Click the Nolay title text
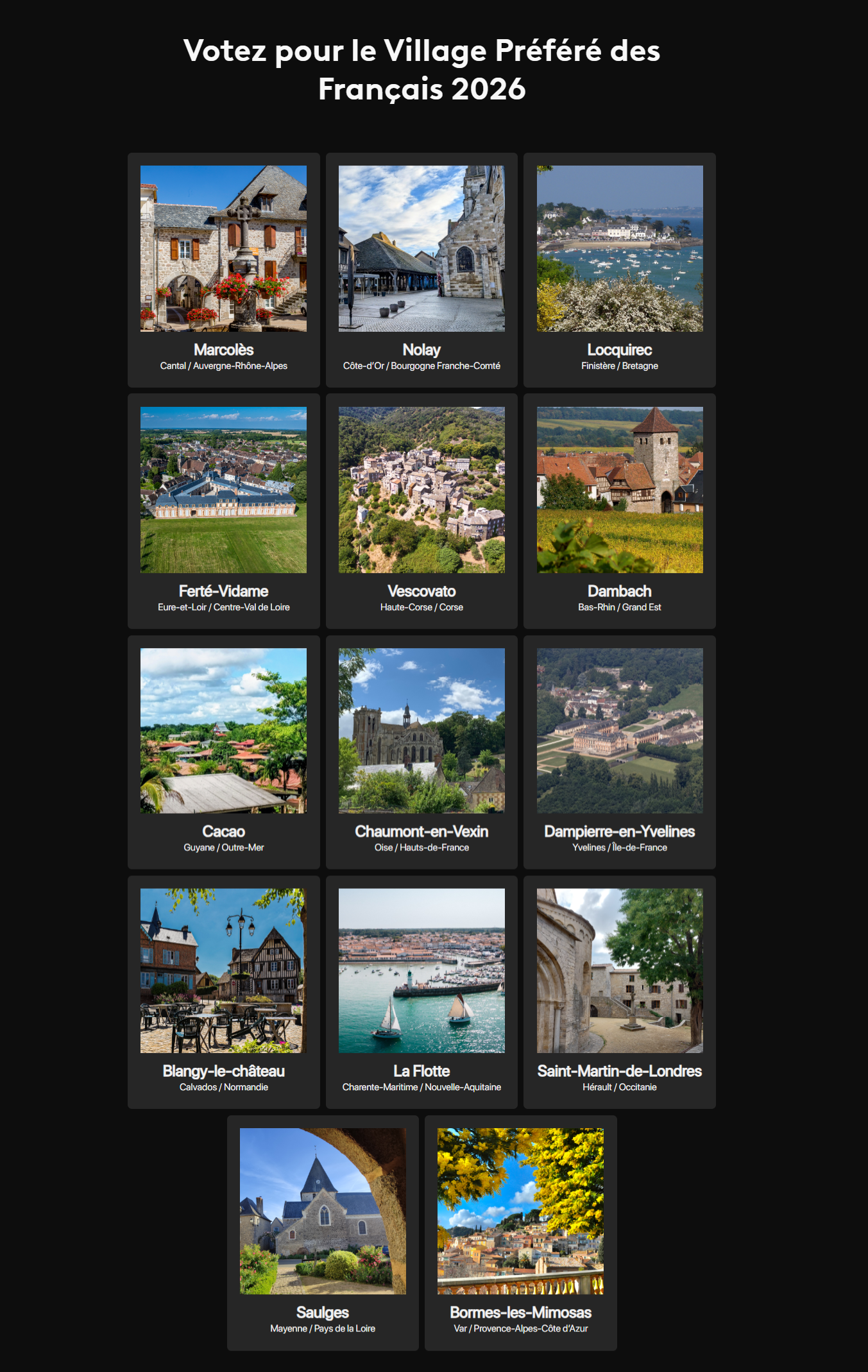Screen dimensions: 868x1372 [x=421, y=350]
